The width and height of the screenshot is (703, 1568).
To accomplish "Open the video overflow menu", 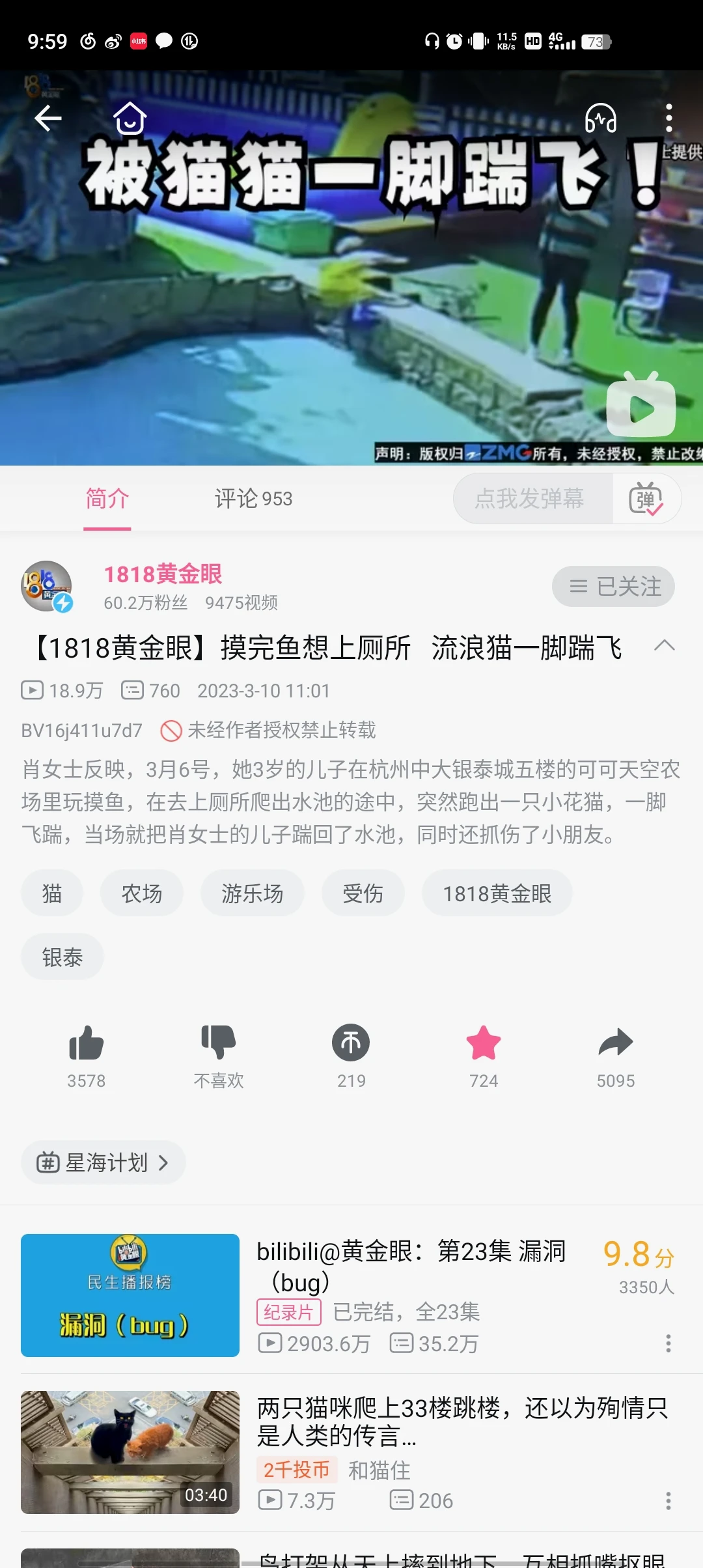I will (x=669, y=119).
